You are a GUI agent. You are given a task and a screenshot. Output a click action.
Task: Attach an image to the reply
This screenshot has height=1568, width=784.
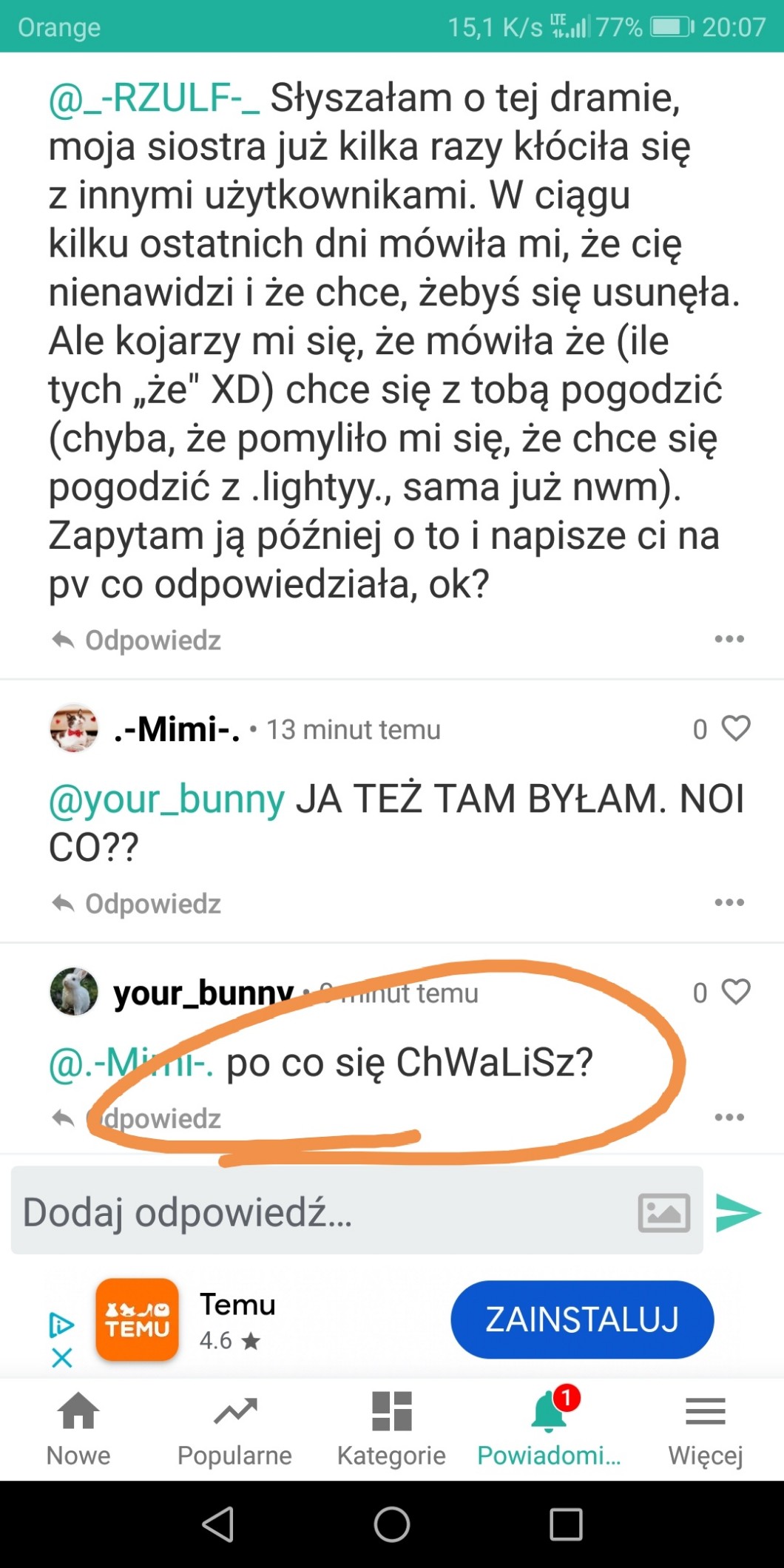click(x=664, y=1213)
